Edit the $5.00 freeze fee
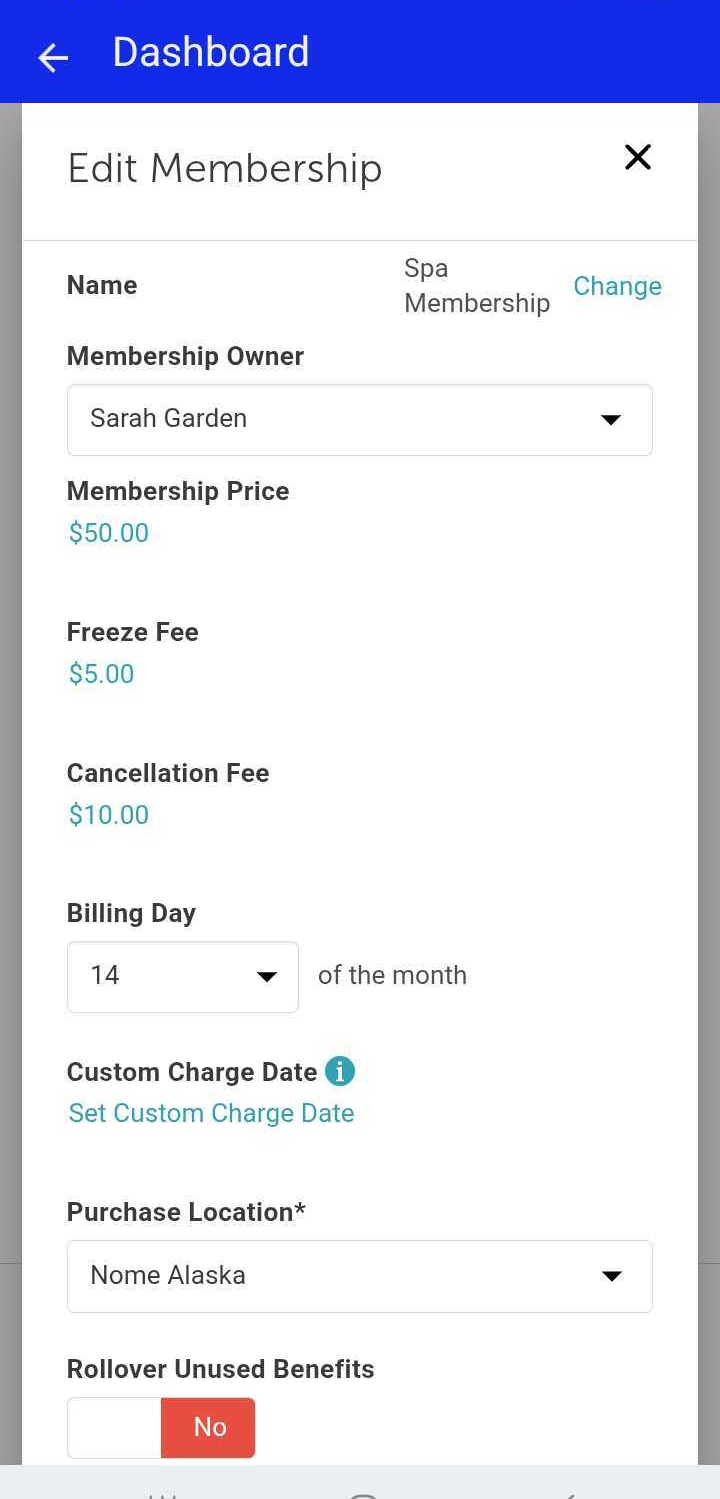The image size is (720, 1499). (x=101, y=673)
